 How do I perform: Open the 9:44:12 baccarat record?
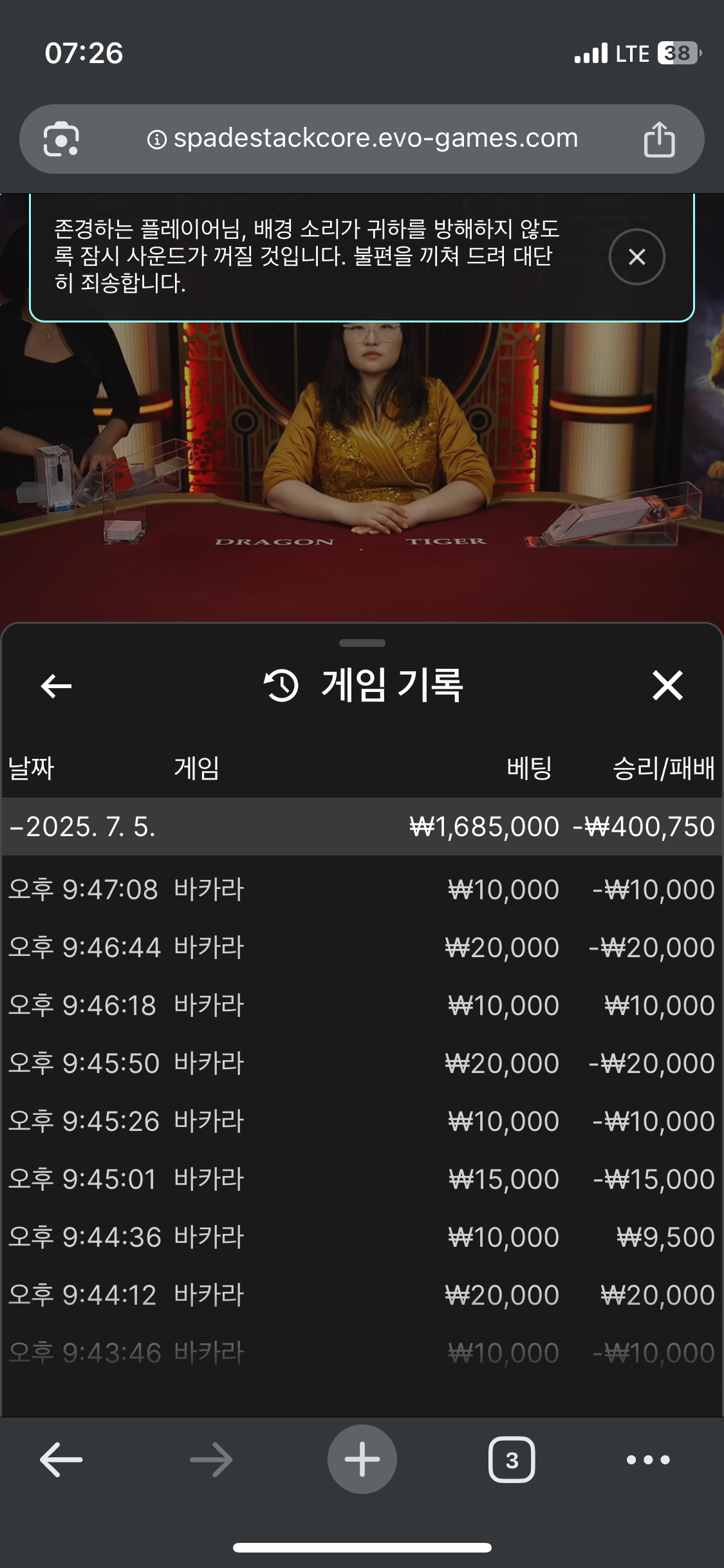360,1295
